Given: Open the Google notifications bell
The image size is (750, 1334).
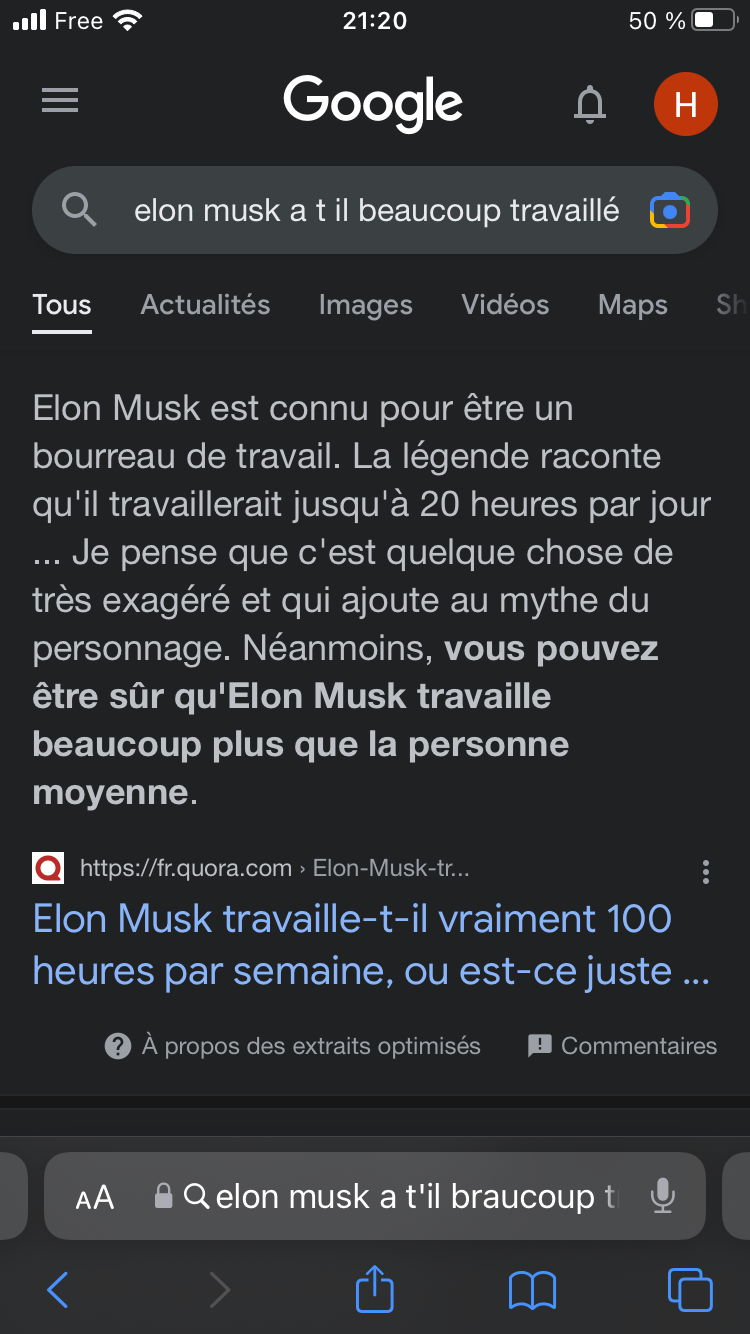Looking at the screenshot, I should (590, 103).
